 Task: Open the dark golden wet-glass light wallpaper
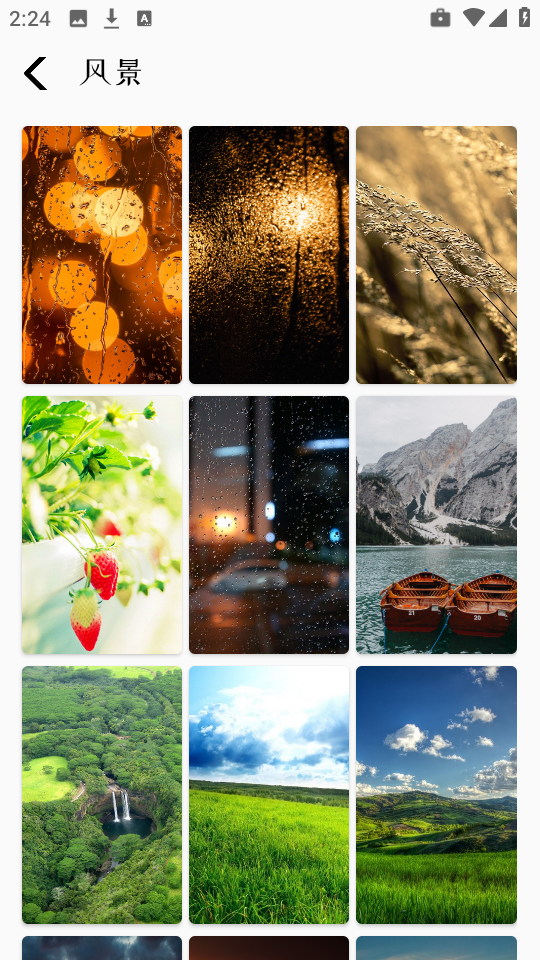coord(269,255)
